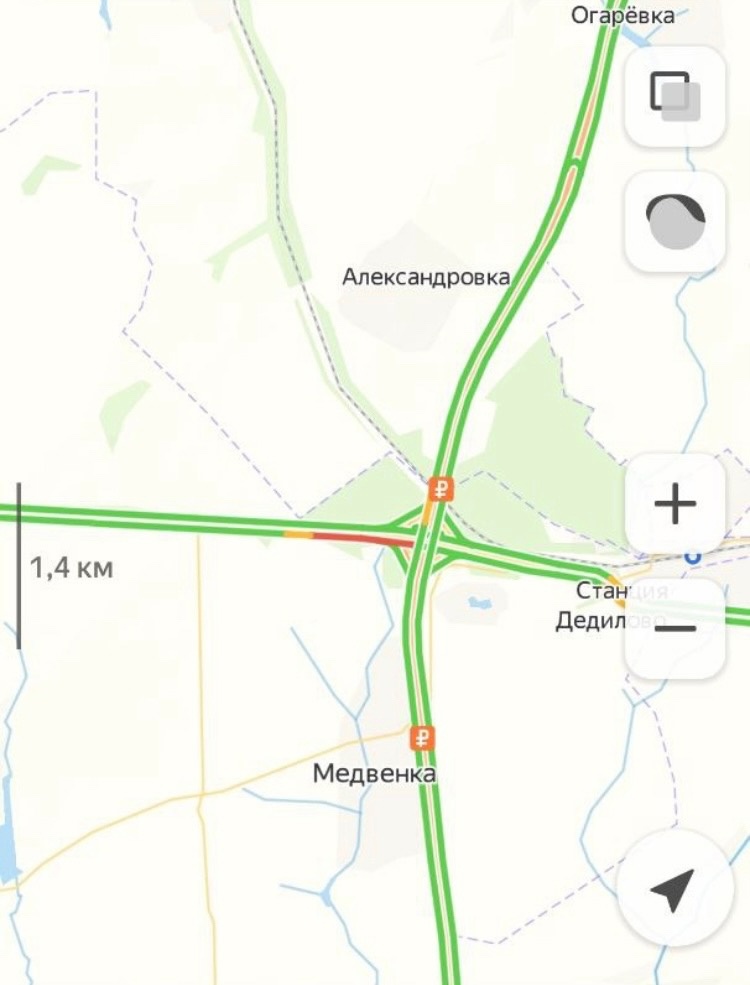This screenshot has height=985, width=750.
Task: Zoom out with the minus button
Action: [x=676, y=628]
